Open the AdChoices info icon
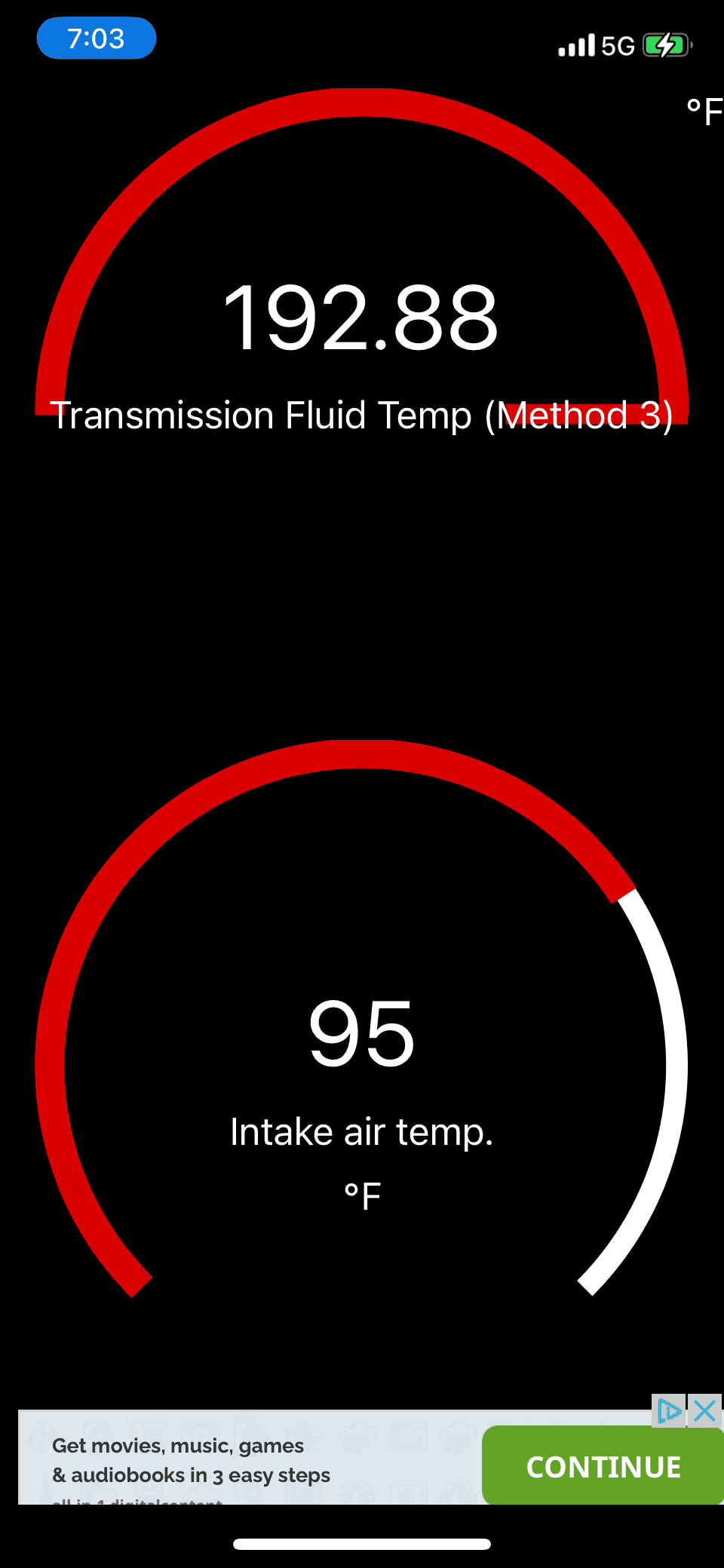The width and height of the screenshot is (724, 1568). click(x=669, y=1410)
